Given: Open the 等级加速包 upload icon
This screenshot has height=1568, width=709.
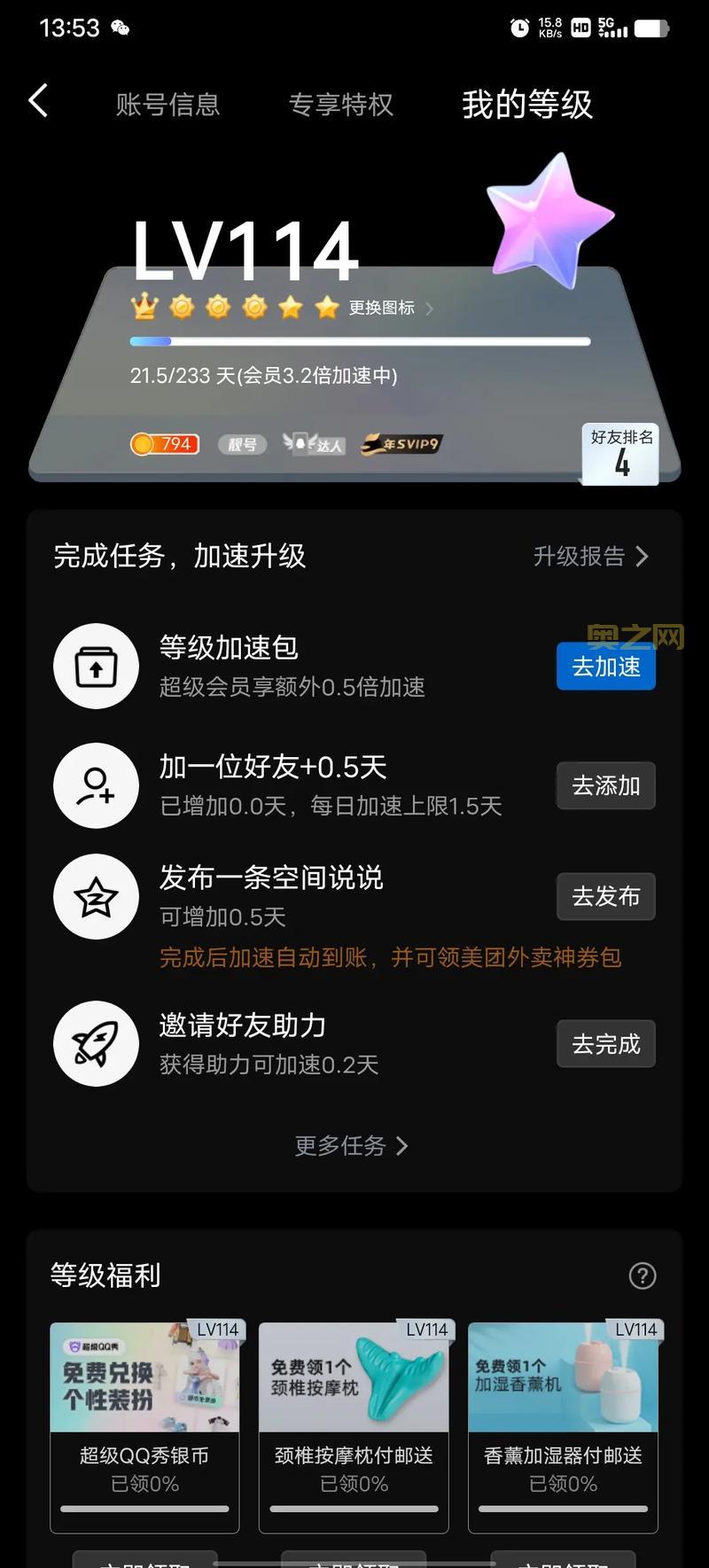Looking at the screenshot, I should tap(96, 667).
